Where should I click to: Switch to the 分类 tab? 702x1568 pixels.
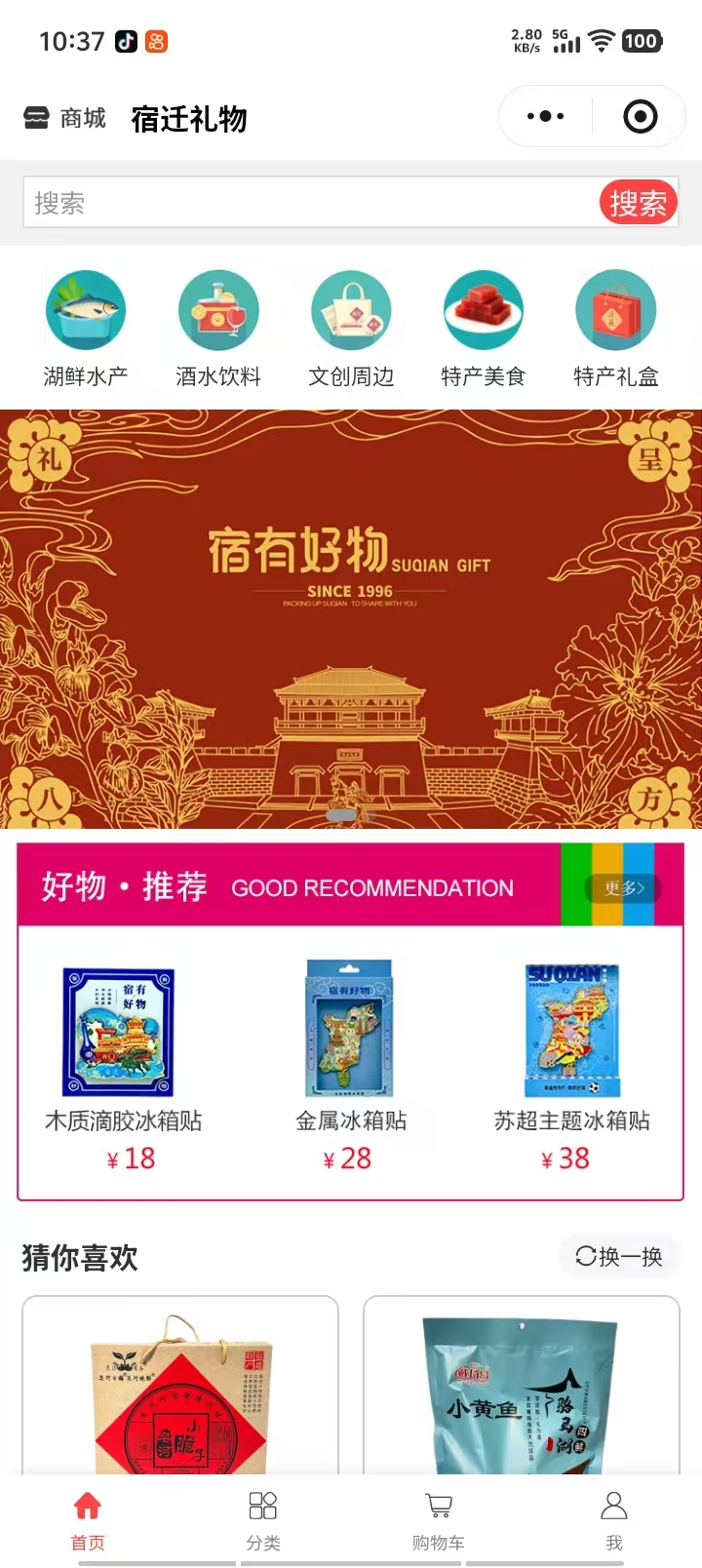click(263, 1519)
